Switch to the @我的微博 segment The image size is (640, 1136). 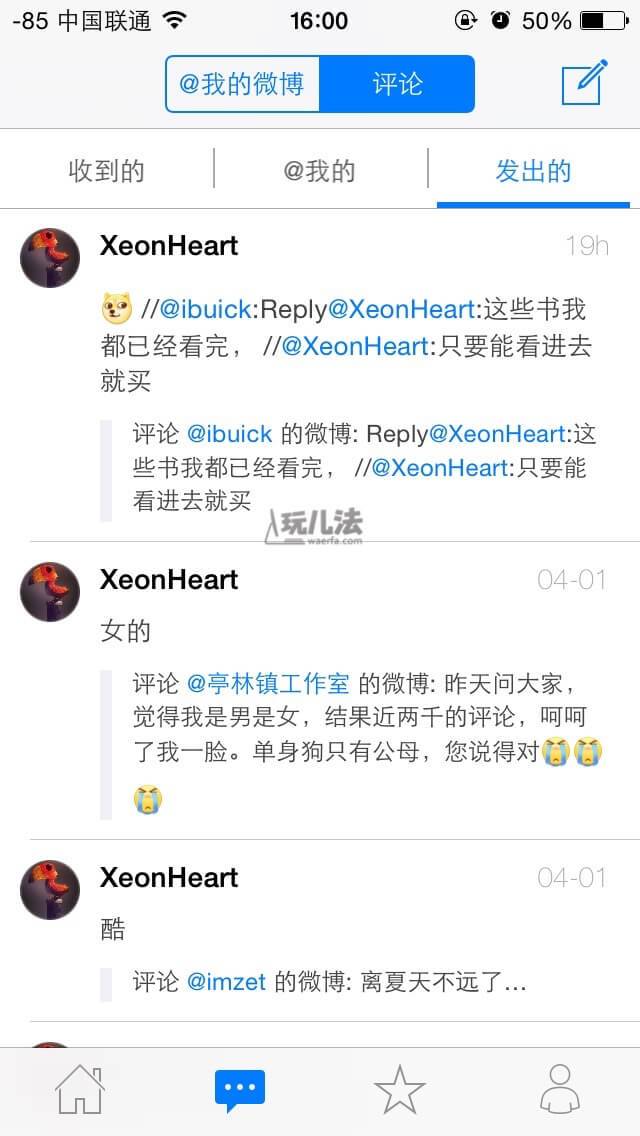(x=242, y=84)
